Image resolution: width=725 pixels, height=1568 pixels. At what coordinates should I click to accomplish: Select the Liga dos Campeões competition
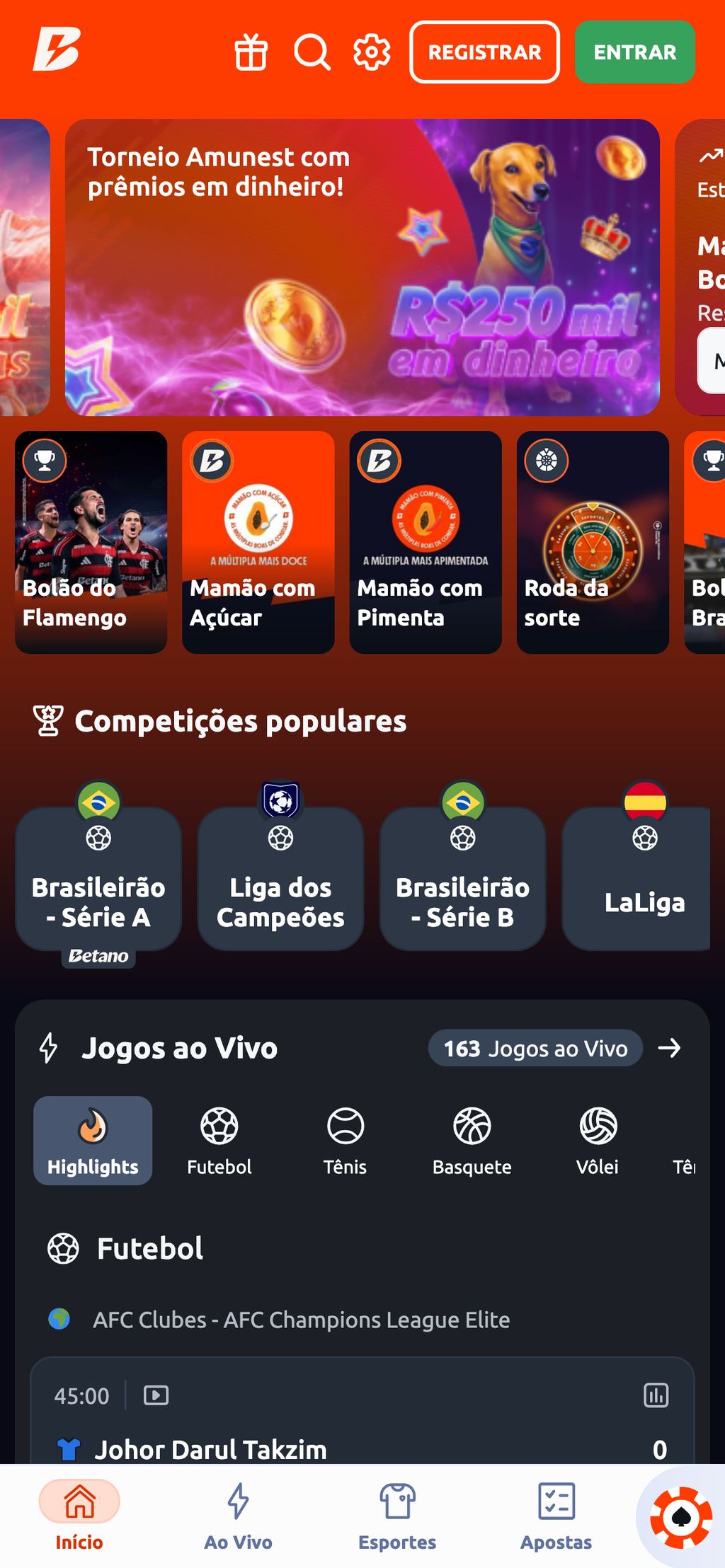pyautogui.click(x=280, y=880)
